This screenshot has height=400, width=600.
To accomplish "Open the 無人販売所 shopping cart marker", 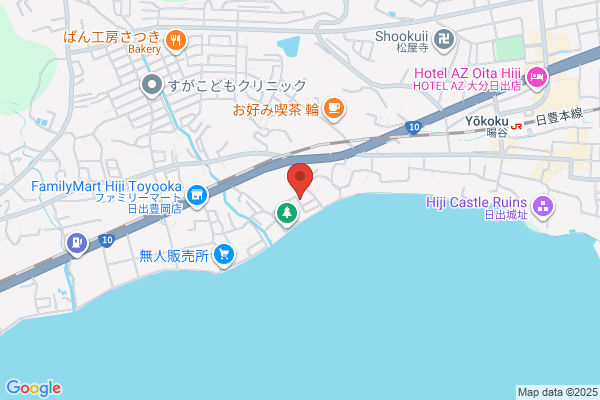I will 224,256.
